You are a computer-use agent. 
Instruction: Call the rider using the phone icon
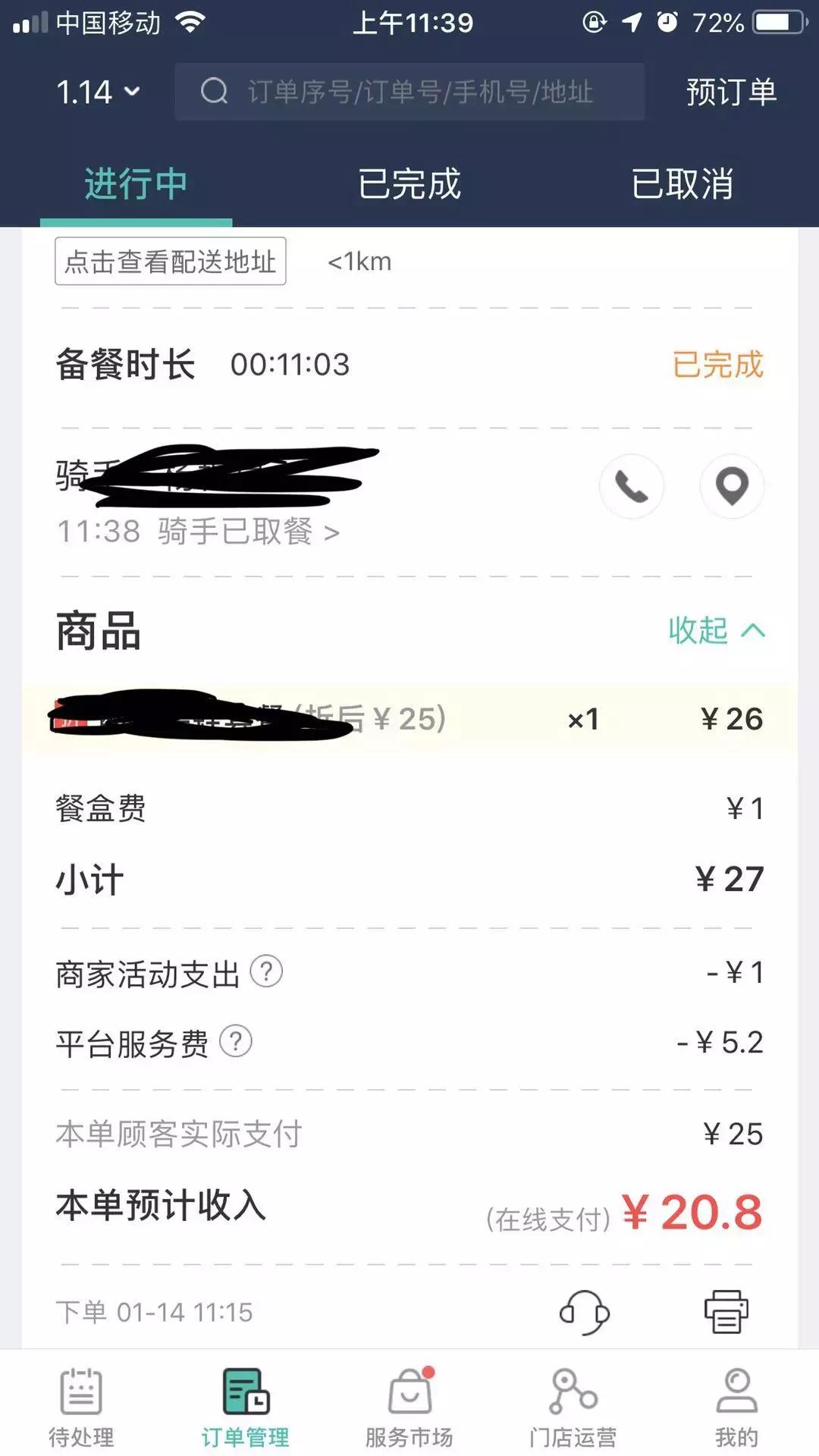pyautogui.click(x=632, y=488)
